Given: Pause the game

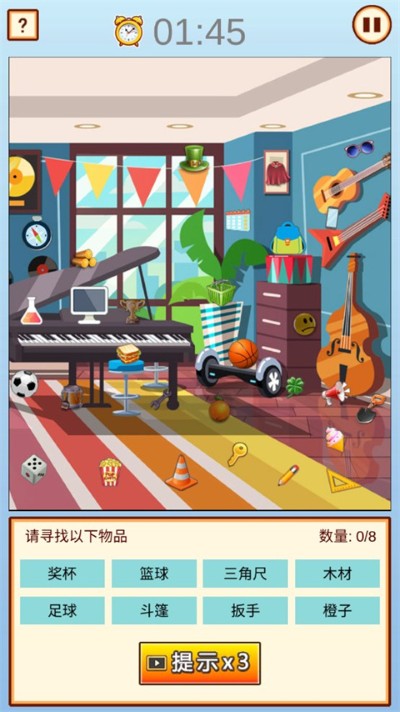Looking at the screenshot, I should click(x=372, y=25).
